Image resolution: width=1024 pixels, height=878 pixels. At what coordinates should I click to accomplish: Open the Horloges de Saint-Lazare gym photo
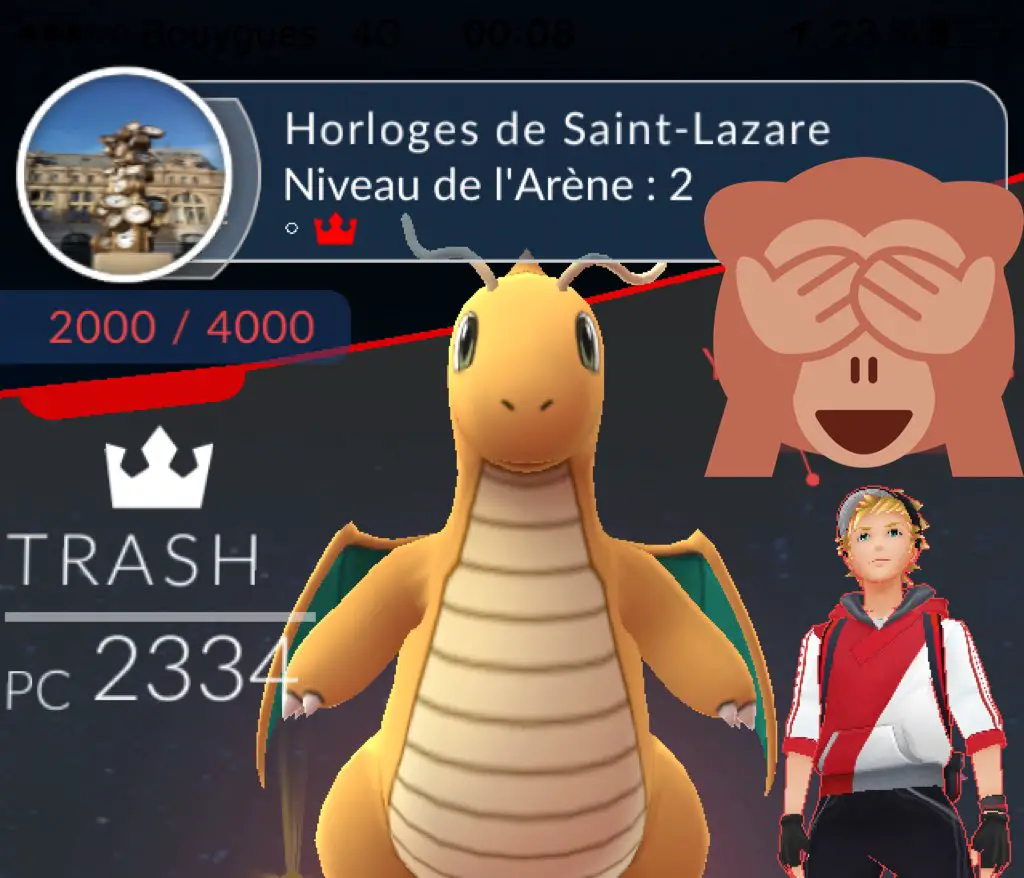(x=124, y=175)
